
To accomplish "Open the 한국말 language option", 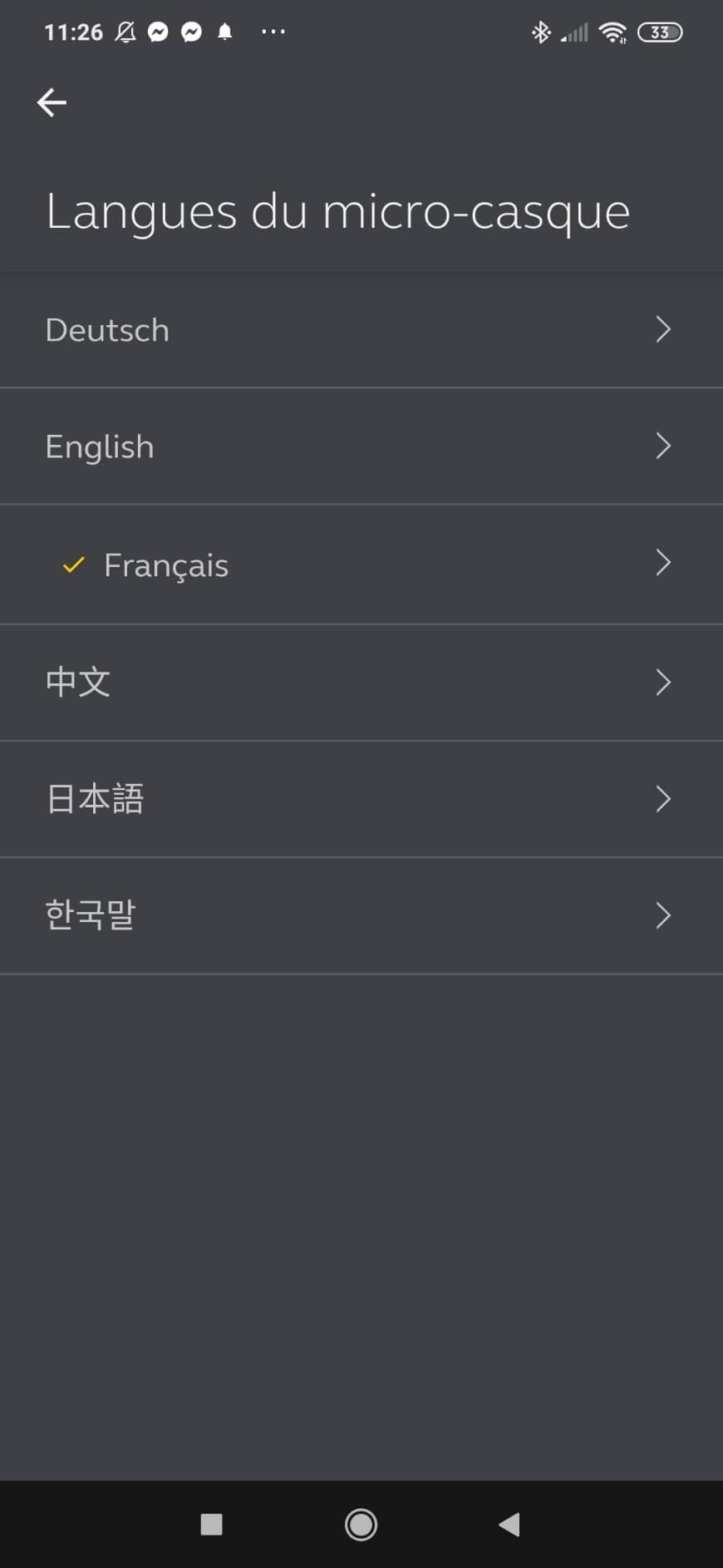I will (x=361, y=915).
